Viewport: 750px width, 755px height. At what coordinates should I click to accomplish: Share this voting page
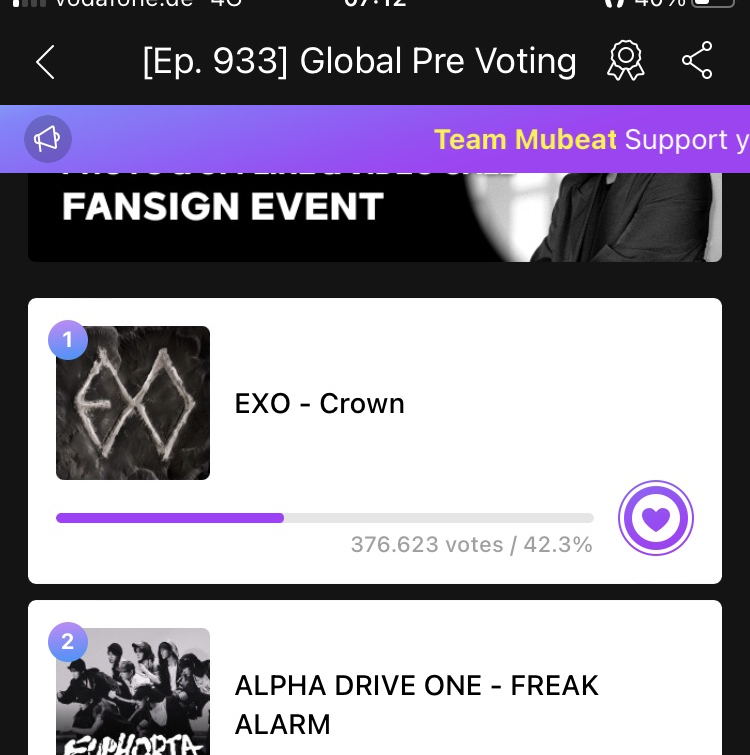(697, 61)
